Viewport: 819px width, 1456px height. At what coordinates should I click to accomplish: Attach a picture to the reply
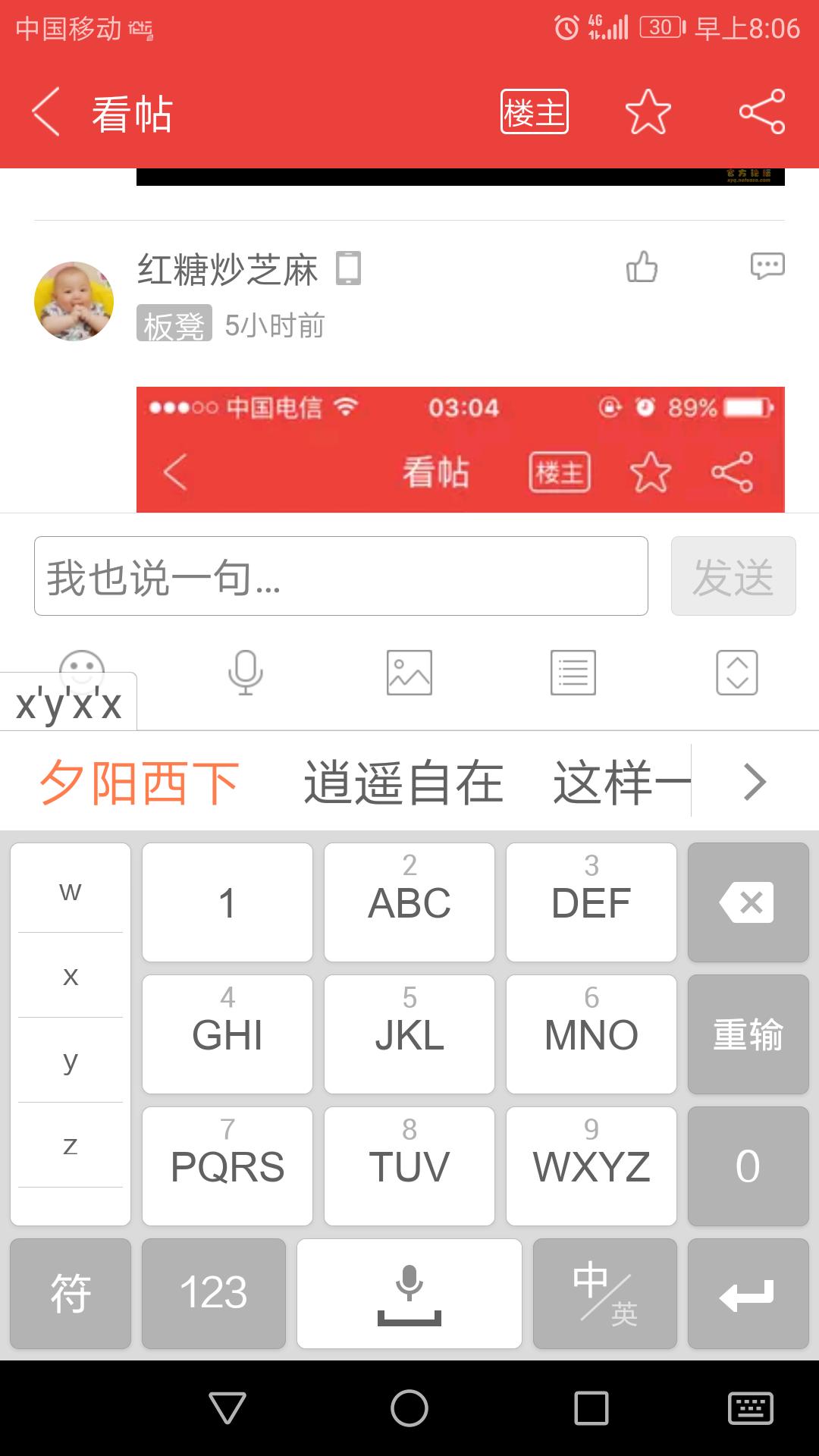pos(409,672)
